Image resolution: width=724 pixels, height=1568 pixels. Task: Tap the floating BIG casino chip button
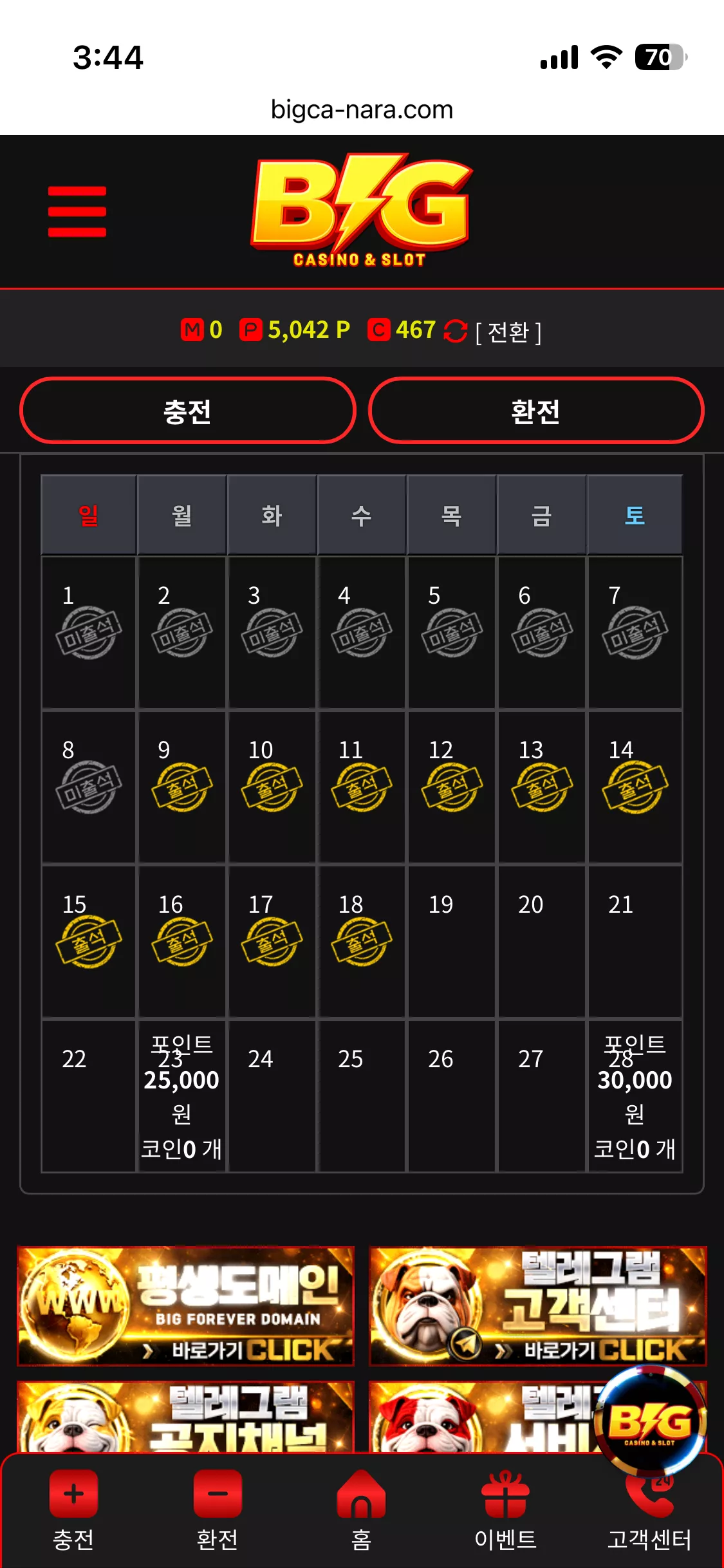coord(650,1421)
